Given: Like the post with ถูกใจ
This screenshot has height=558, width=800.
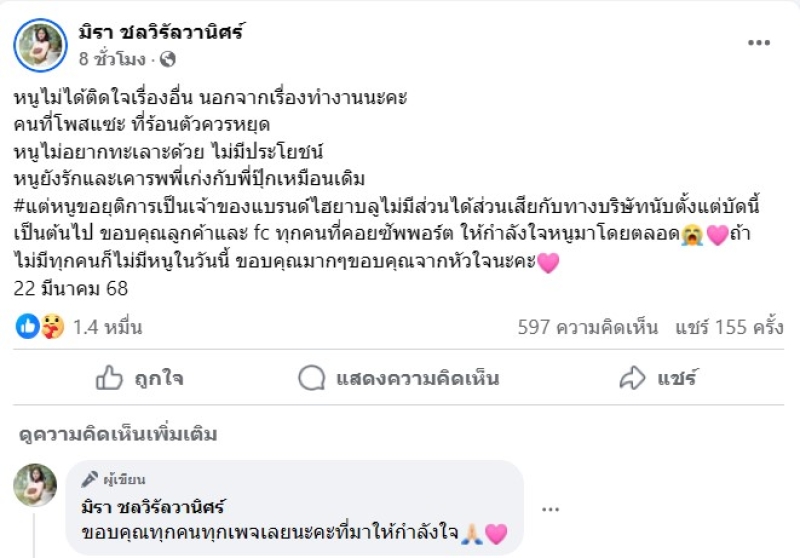Looking at the screenshot, I should 139,378.
